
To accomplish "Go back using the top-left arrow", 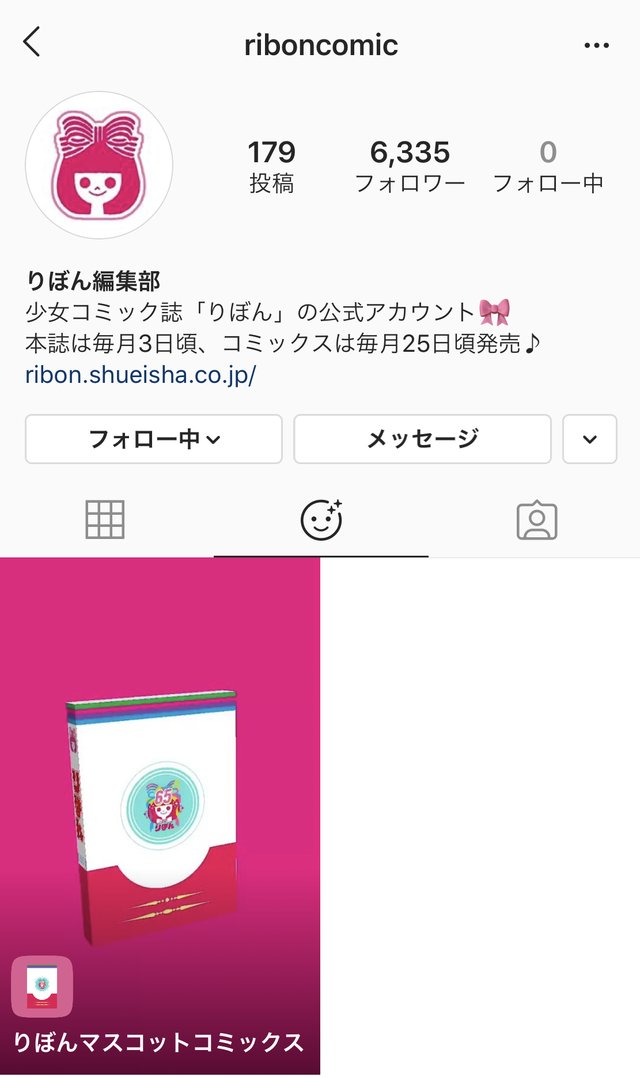I will pyautogui.click(x=32, y=43).
